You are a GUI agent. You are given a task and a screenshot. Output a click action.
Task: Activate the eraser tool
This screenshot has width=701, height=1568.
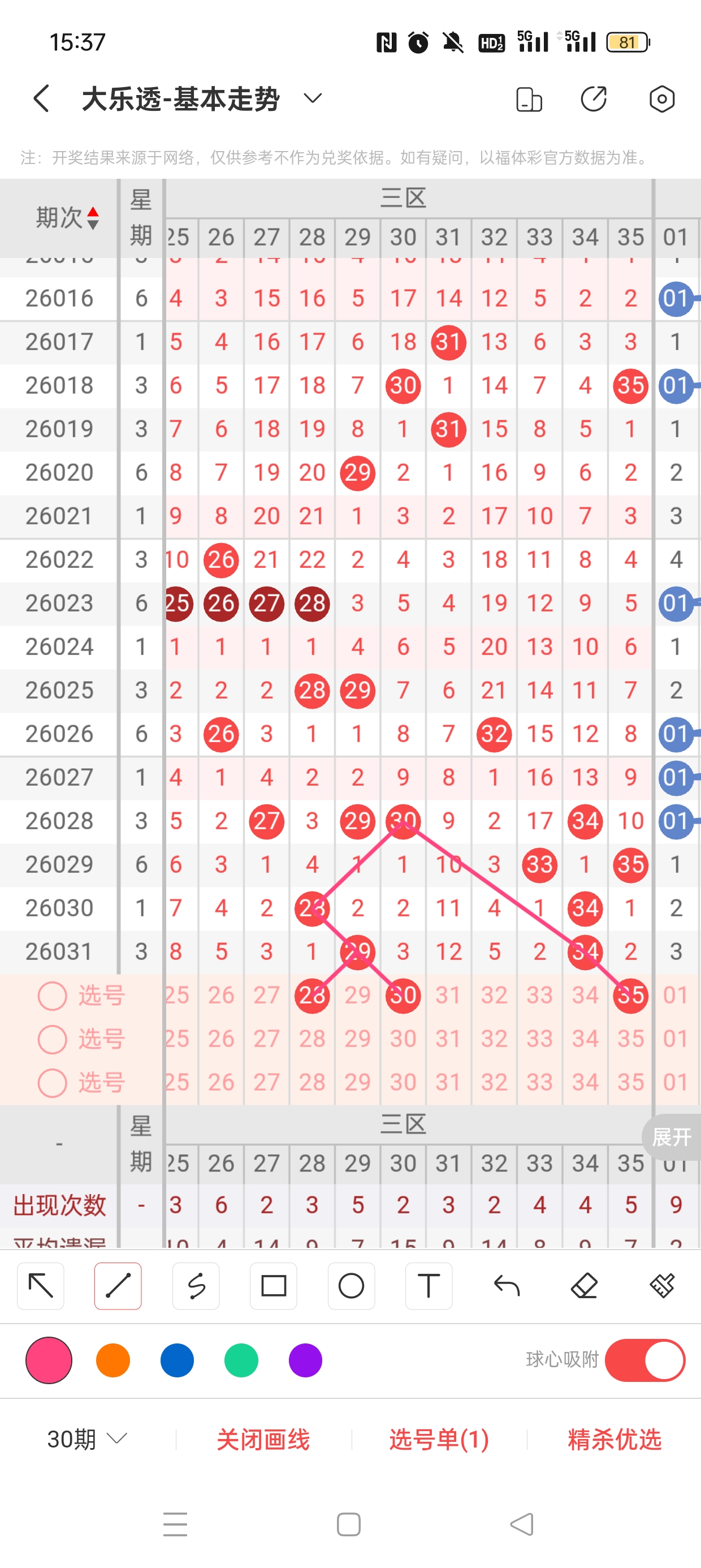(x=584, y=1286)
